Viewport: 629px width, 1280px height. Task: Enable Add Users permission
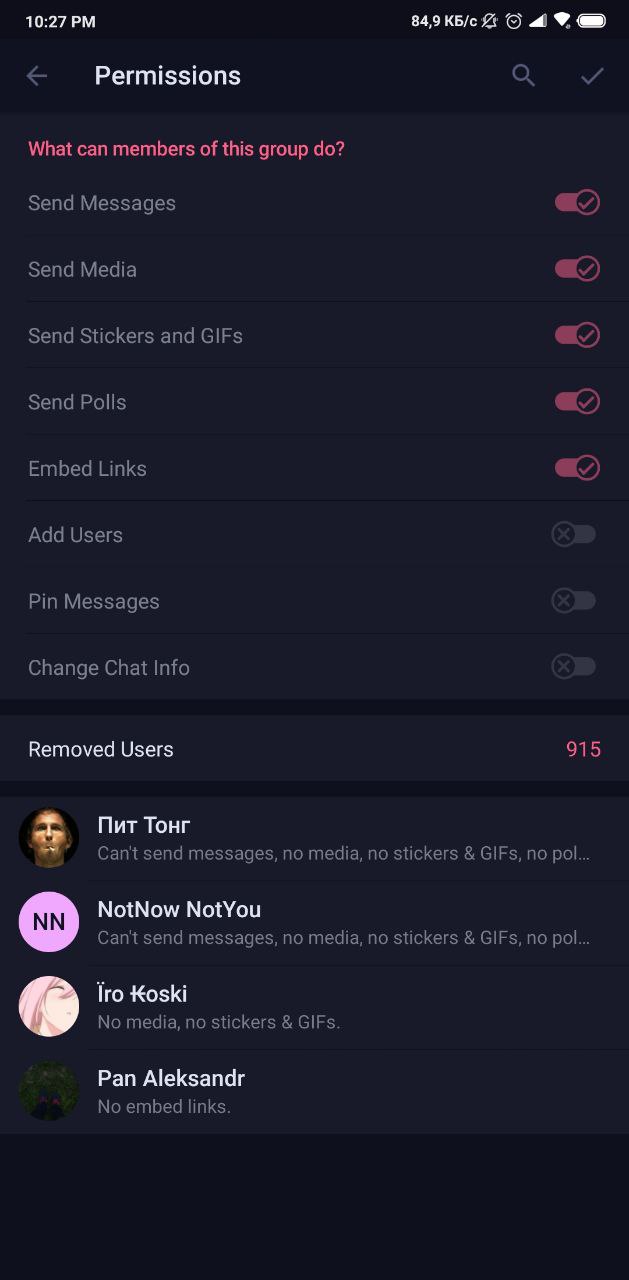574,534
